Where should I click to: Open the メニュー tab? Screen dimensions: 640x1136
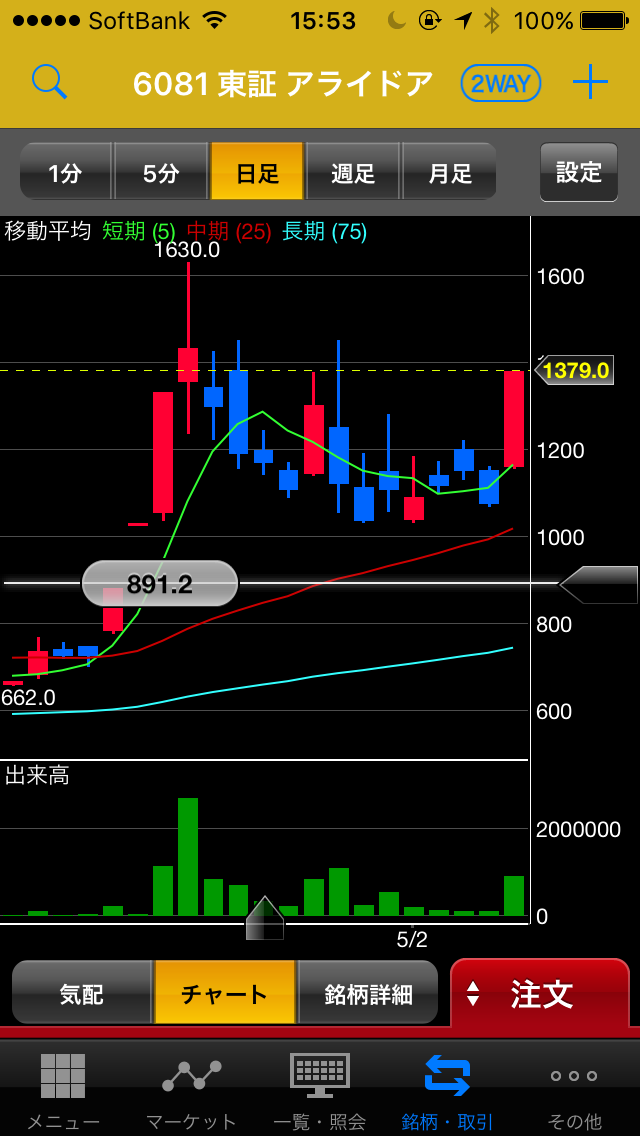click(x=63, y=1090)
